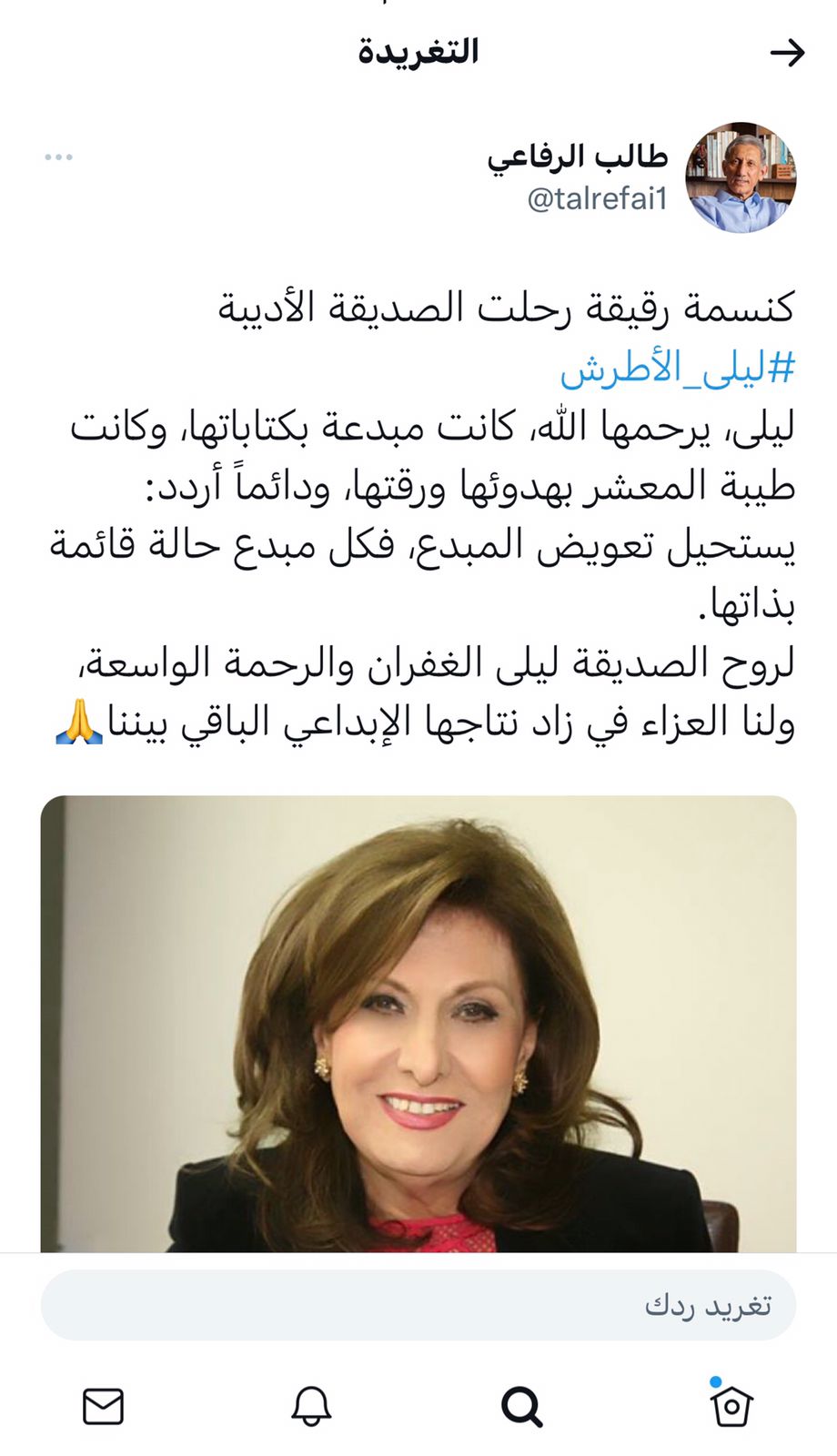Open the @talrefai1 profile name
This screenshot has width=837, height=1456.
pos(597,198)
